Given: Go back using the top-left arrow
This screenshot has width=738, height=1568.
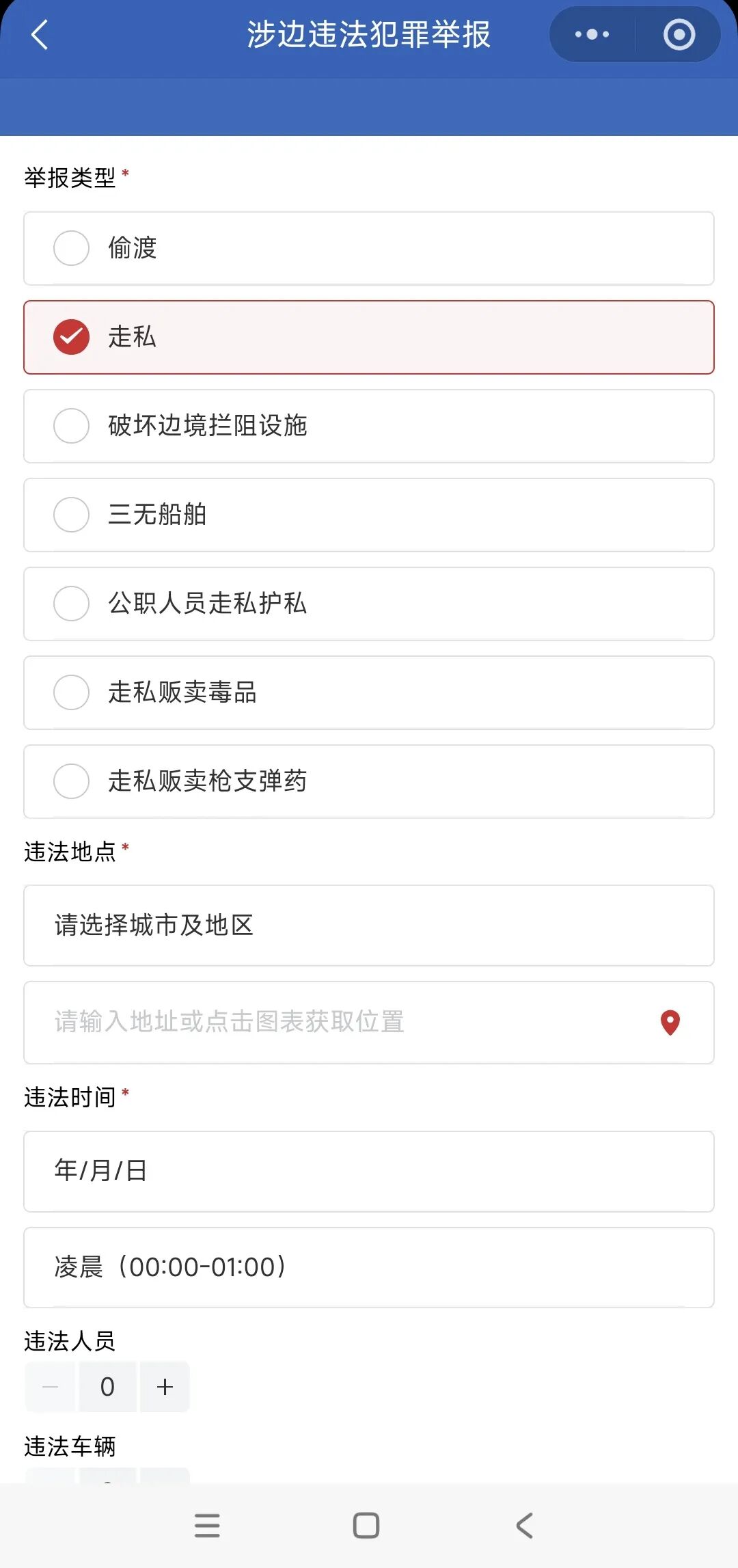Looking at the screenshot, I should (40, 34).
